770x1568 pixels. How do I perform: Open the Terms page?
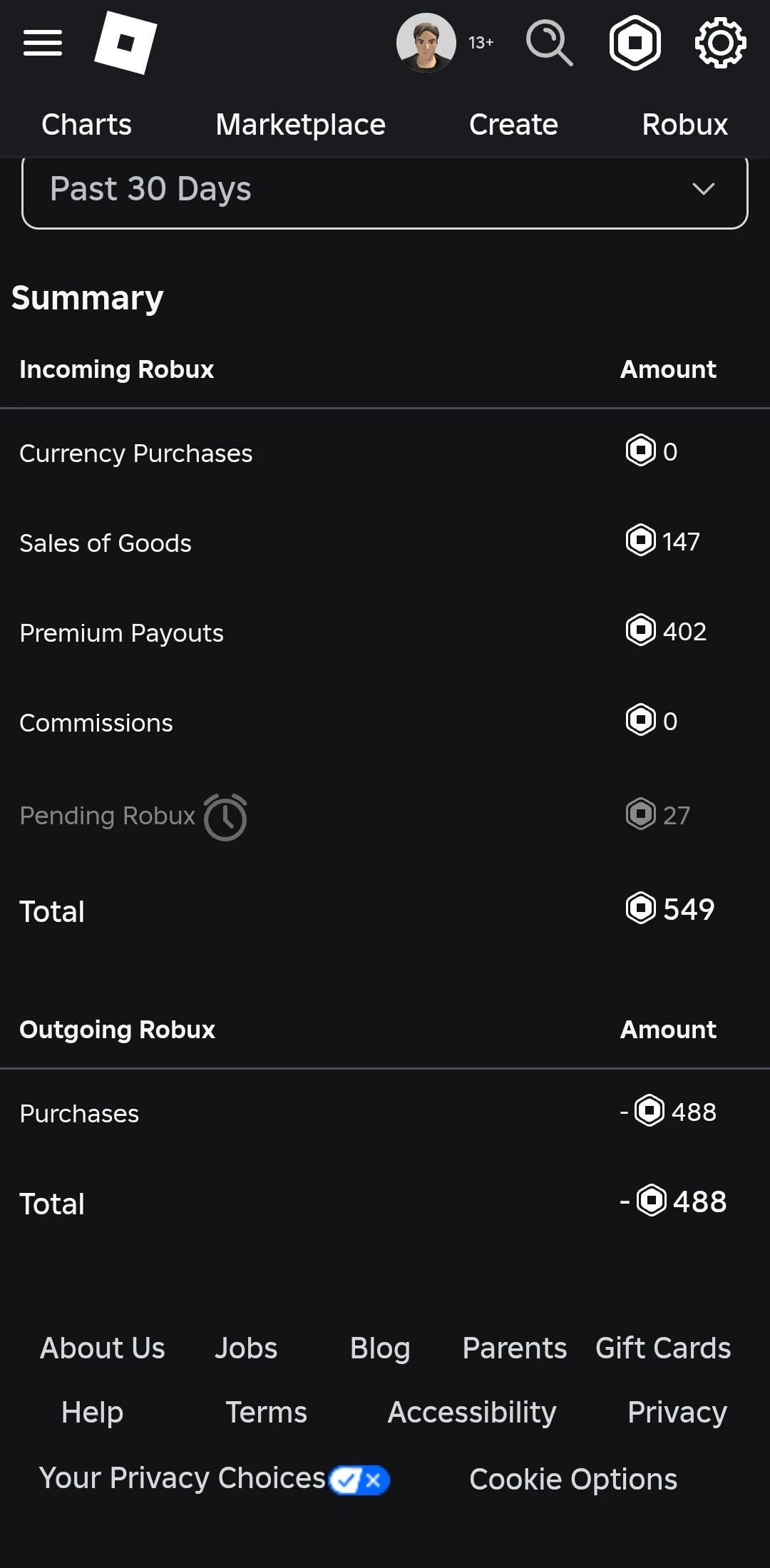(x=266, y=1413)
